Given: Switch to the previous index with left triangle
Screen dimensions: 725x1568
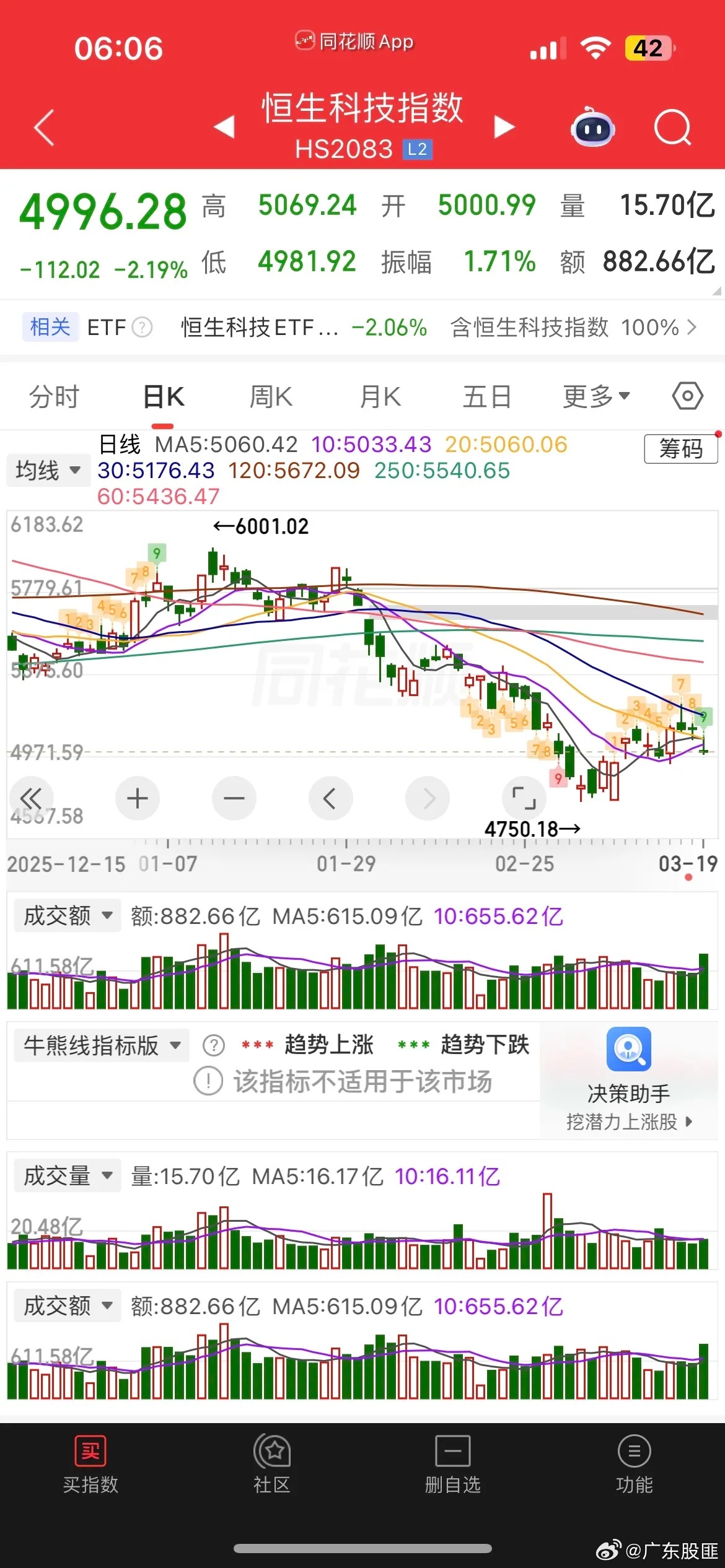Looking at the screenshot, I should pyautogui.click(x=224, y=127).
